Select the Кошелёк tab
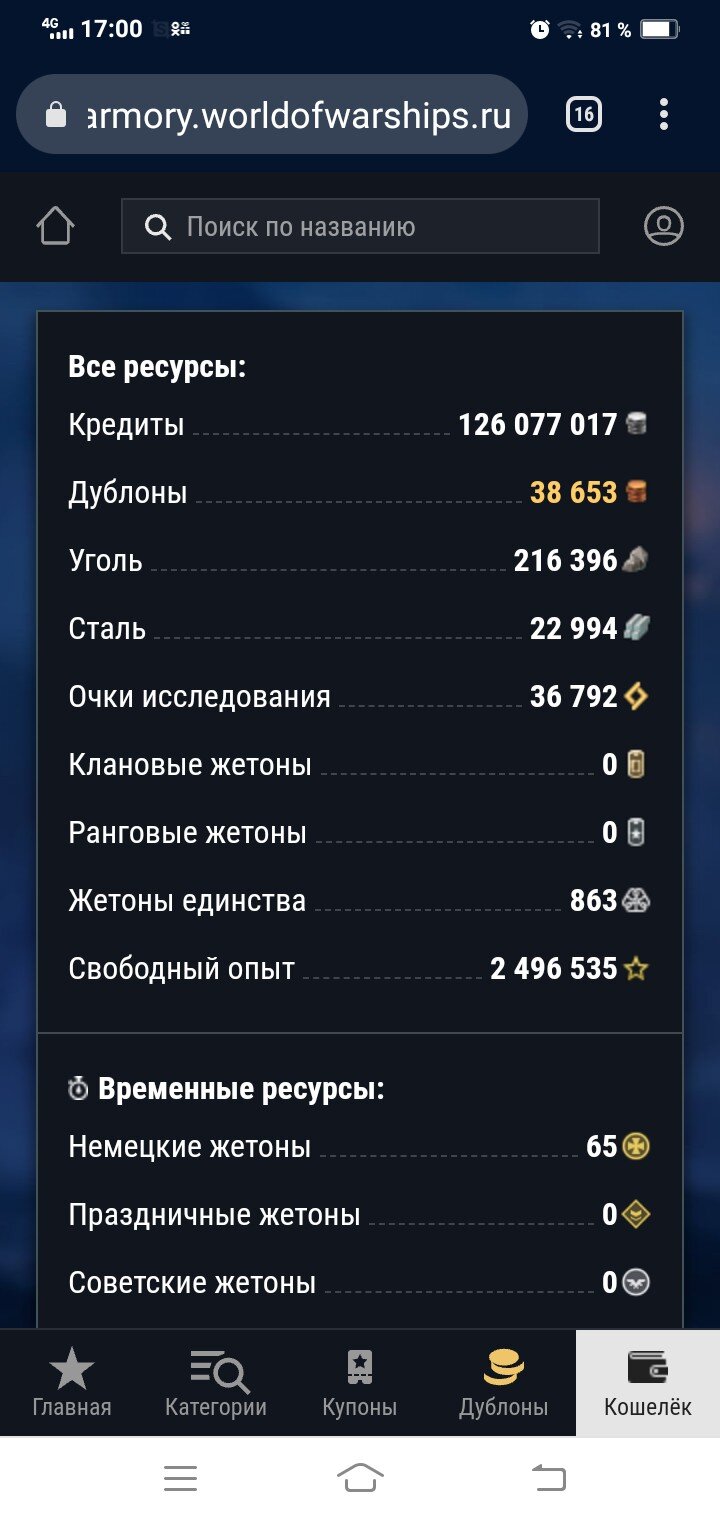720x1520 pixels. point(648,1383)
